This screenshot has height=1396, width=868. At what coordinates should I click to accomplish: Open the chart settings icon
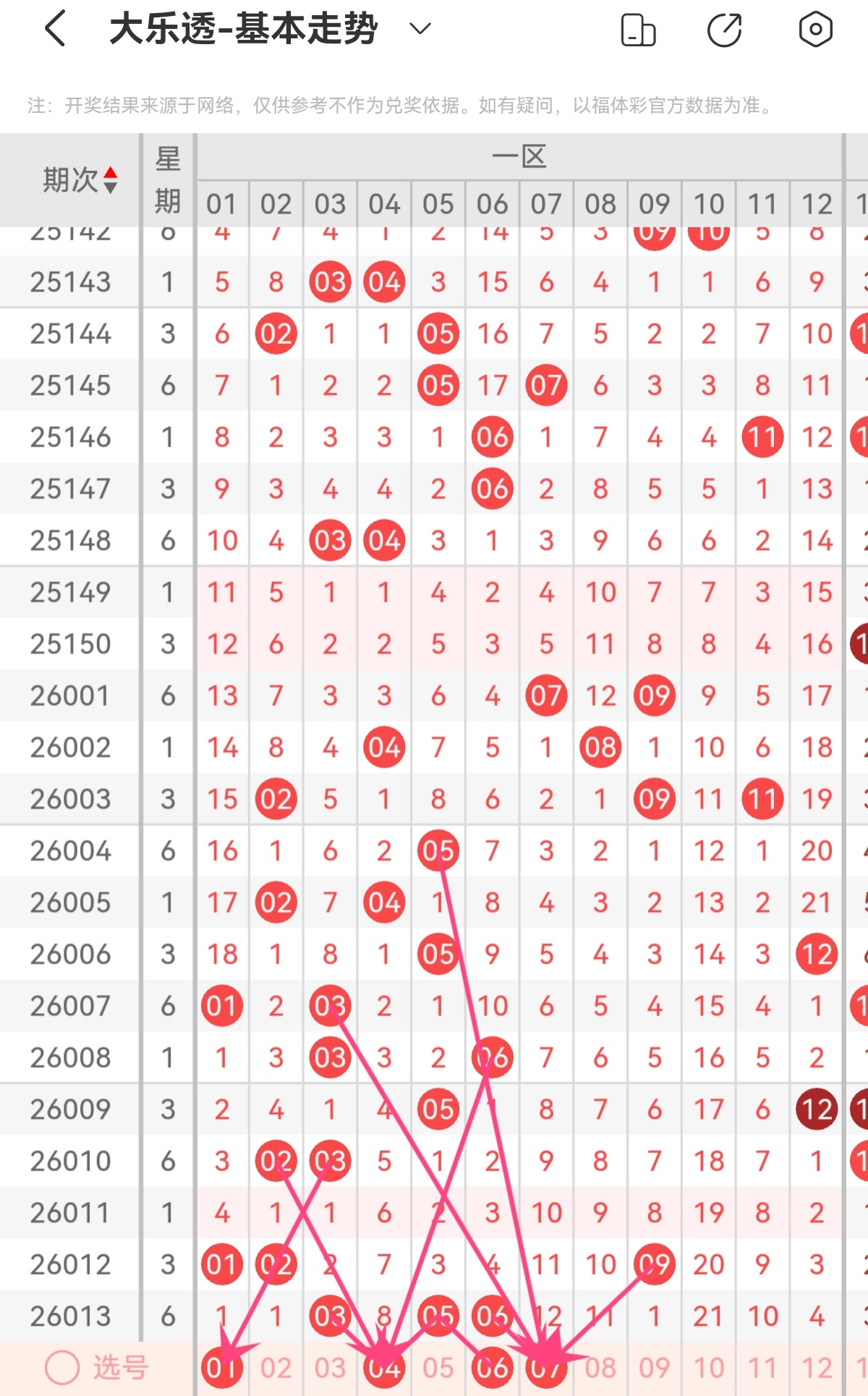tap(815, 30)
